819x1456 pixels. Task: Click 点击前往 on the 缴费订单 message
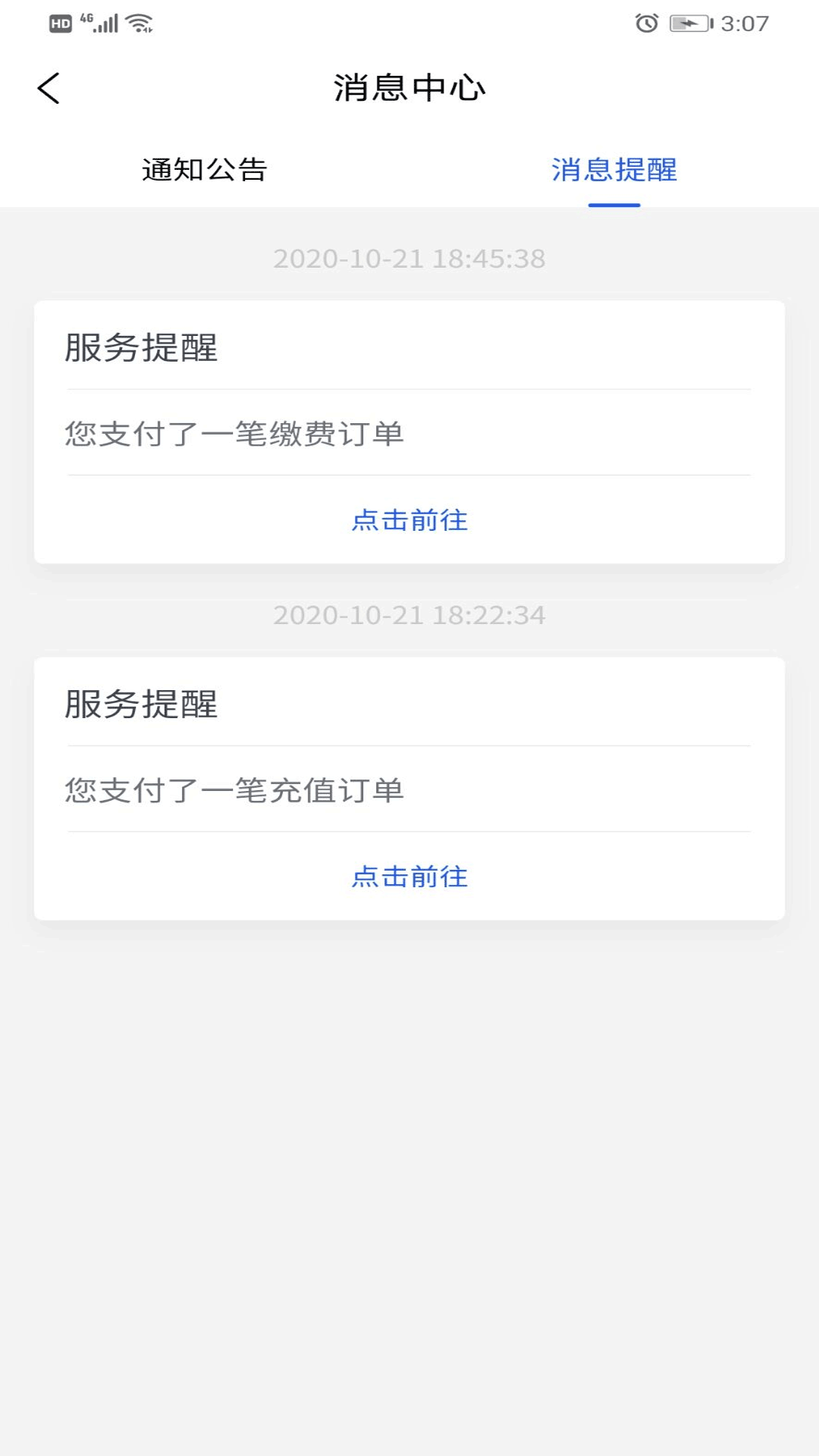[x=409, y=521]
